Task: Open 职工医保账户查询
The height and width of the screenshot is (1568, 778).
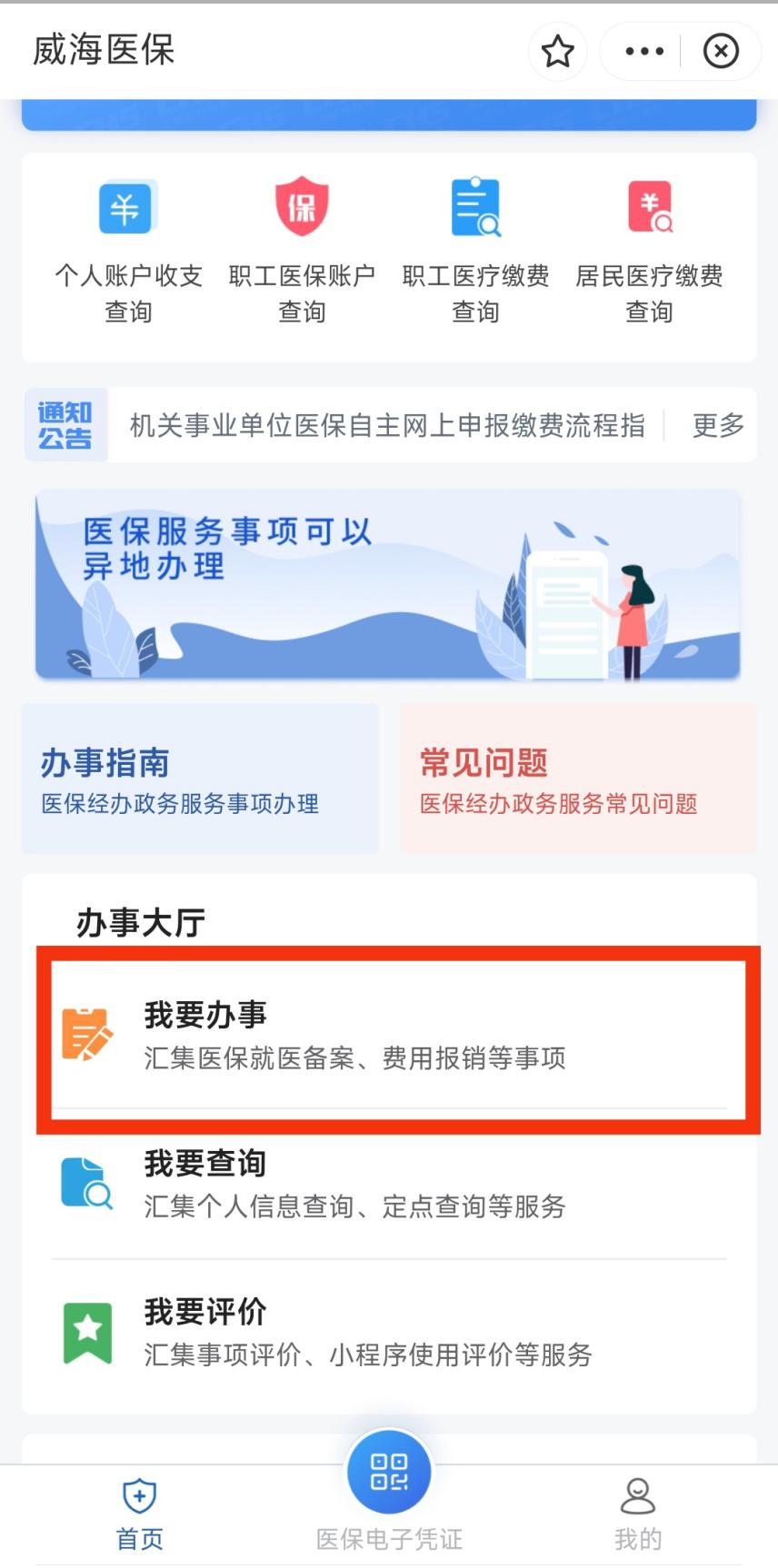Action: point(302,249)
